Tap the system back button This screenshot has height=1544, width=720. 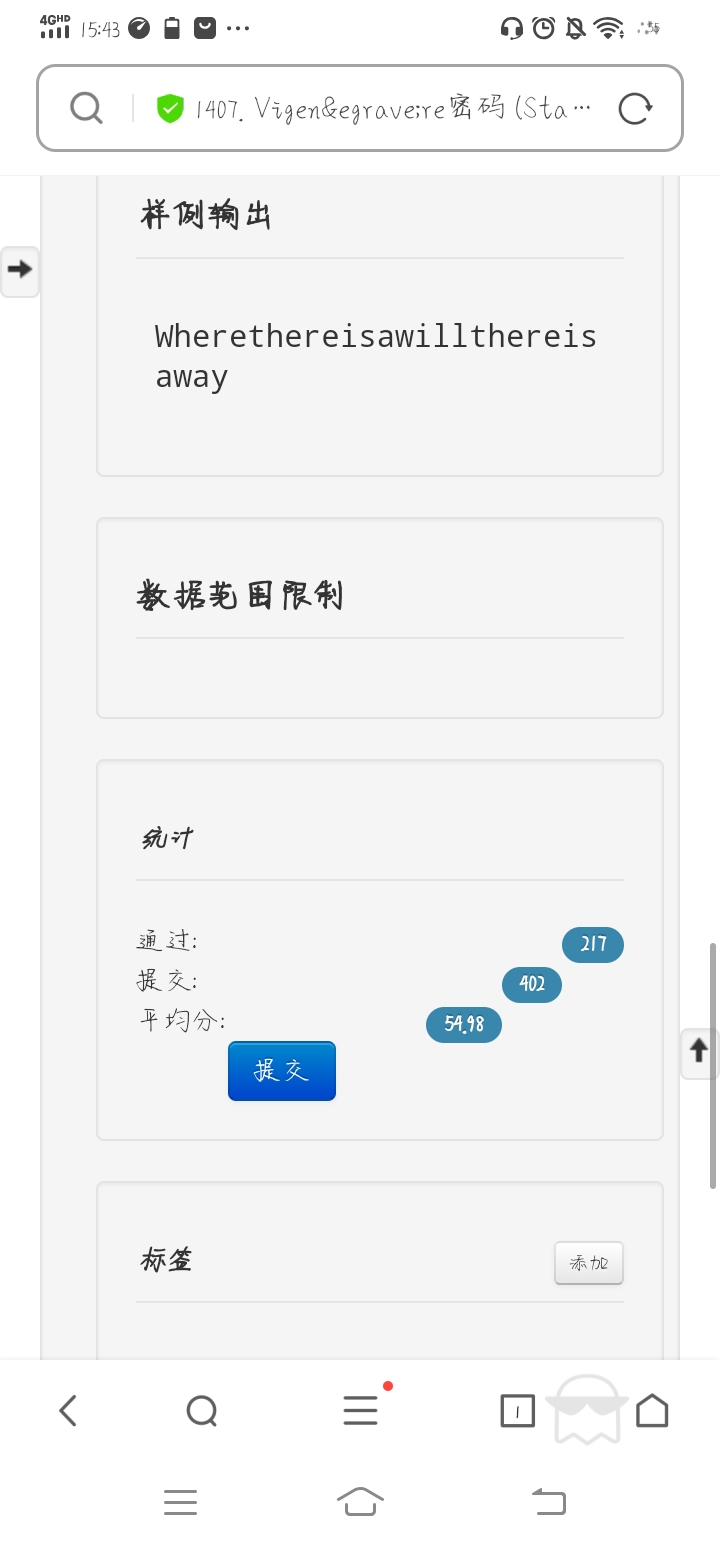[x=548, y=1502]
